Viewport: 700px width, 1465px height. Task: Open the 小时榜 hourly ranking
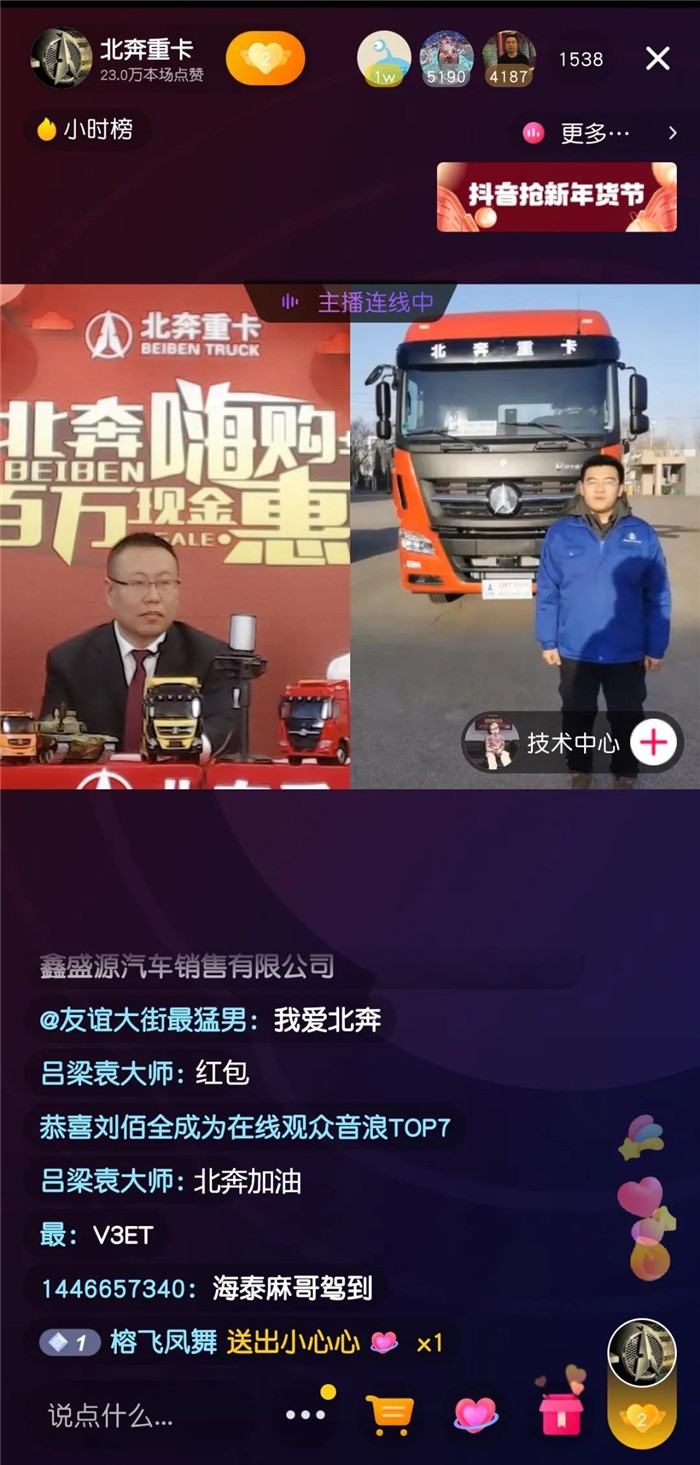(x=86, y=129)
